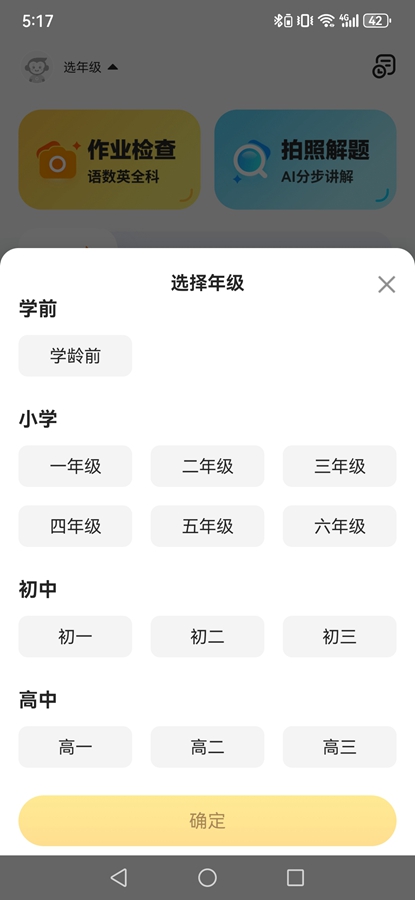Image resolution: width=415 pixels, height=900 pixels.
Task: Select the 学龄前 option
Action: 75,356
